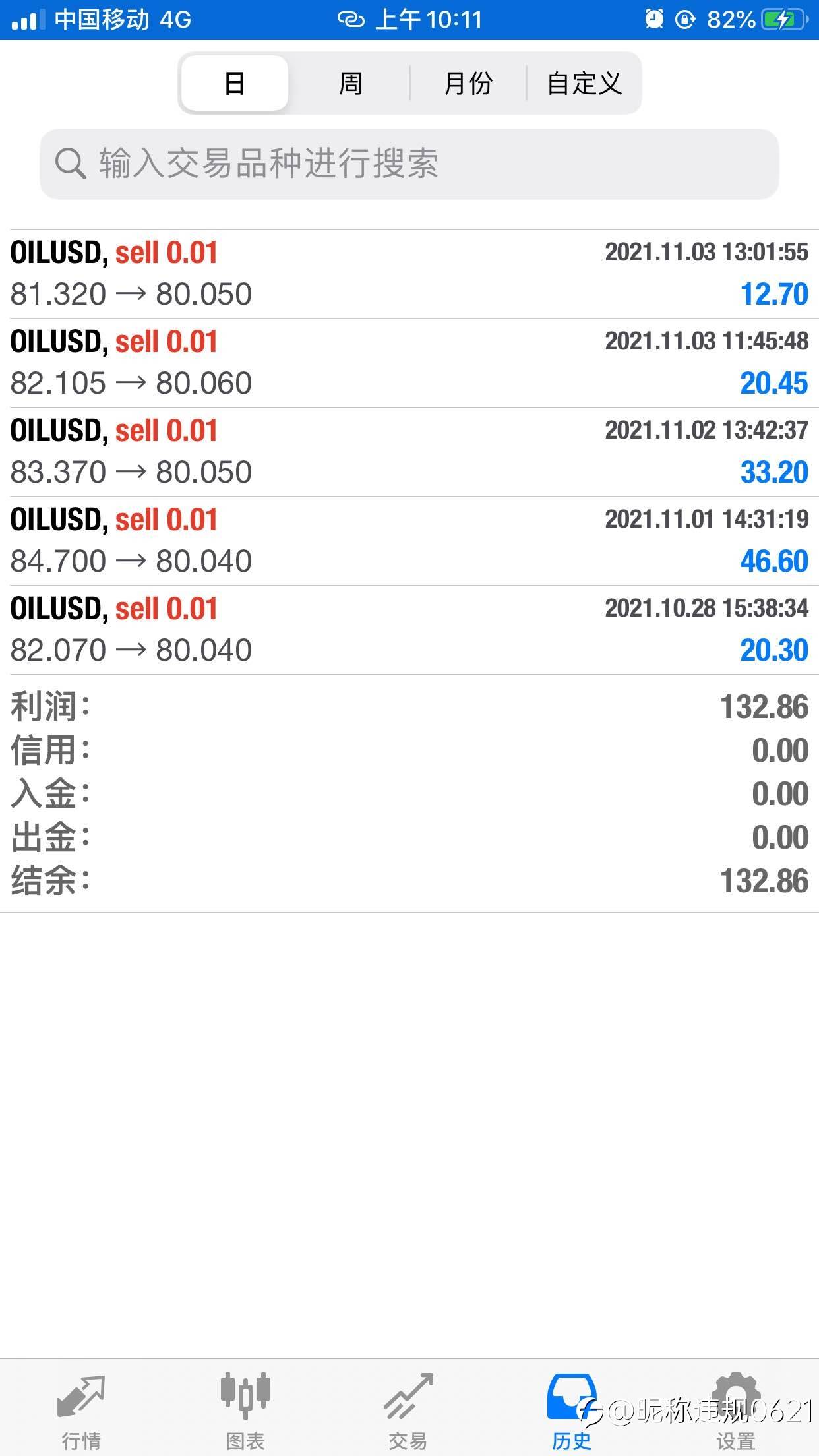Viewport: 819px width, 1456px height.
Task: Open the OILUSD trade with profit 20.45
Action: click(x=409, y=363)
